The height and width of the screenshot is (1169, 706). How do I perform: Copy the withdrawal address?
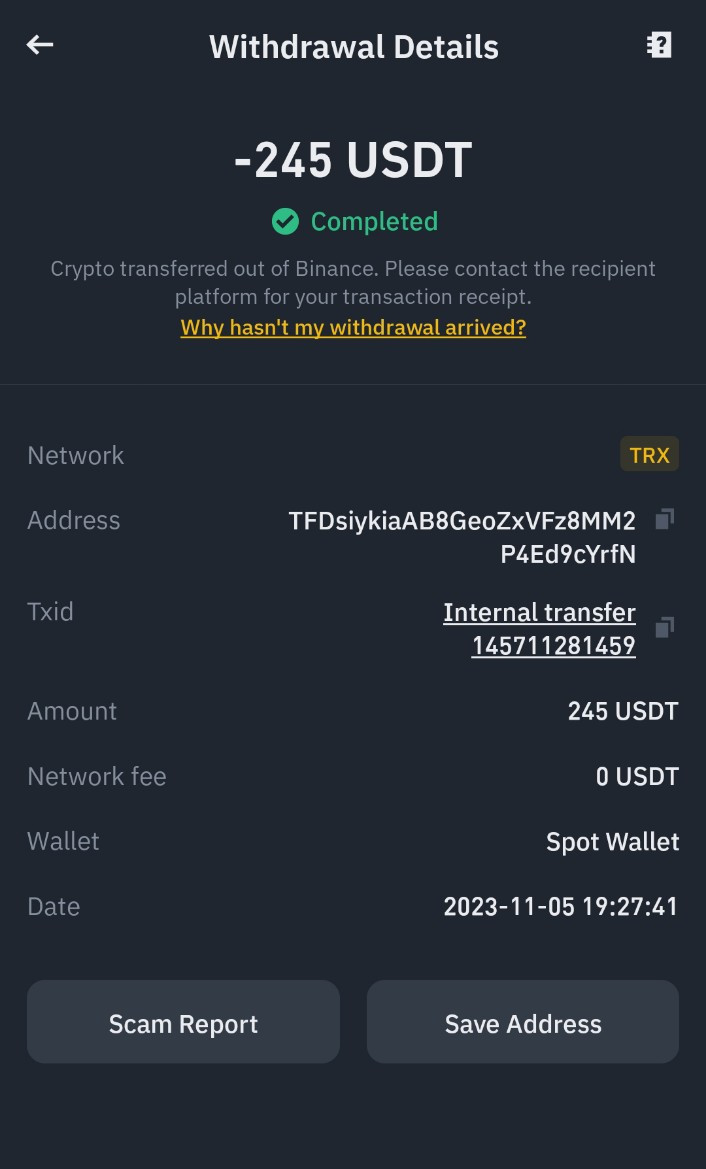point(664,519)
